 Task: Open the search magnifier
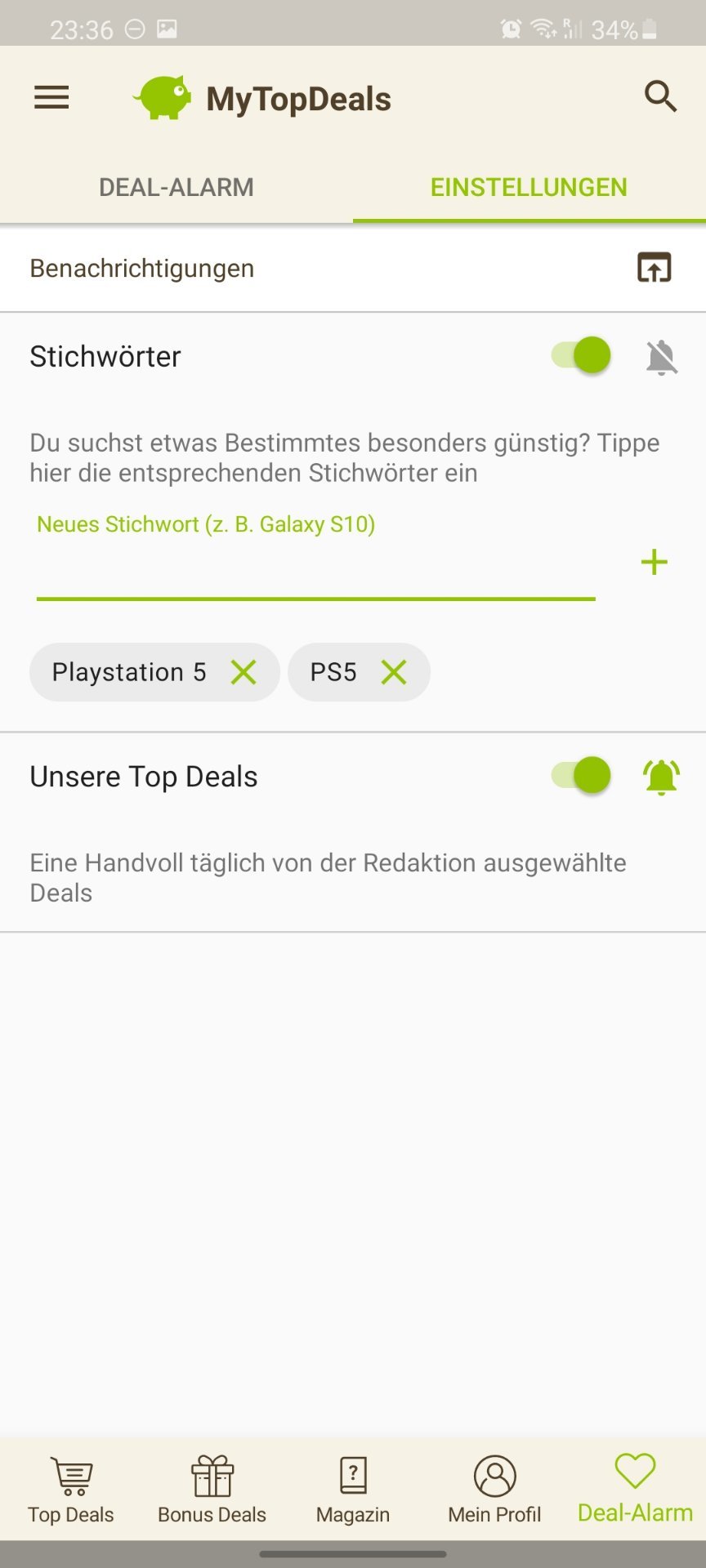pyautogui.click(x=660, y=96)
